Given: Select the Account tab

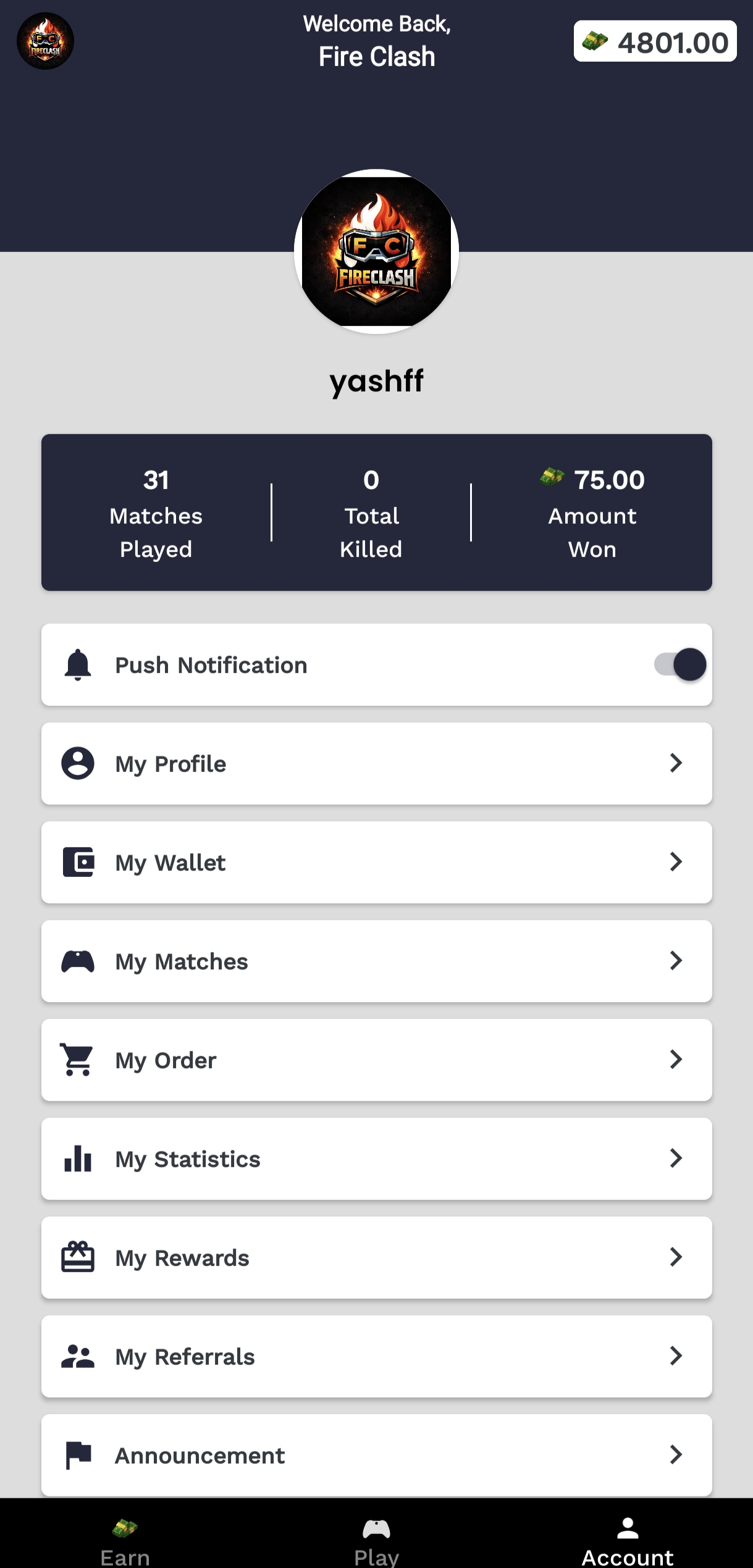Looking at the screenshot, I should pos(627,1541).
